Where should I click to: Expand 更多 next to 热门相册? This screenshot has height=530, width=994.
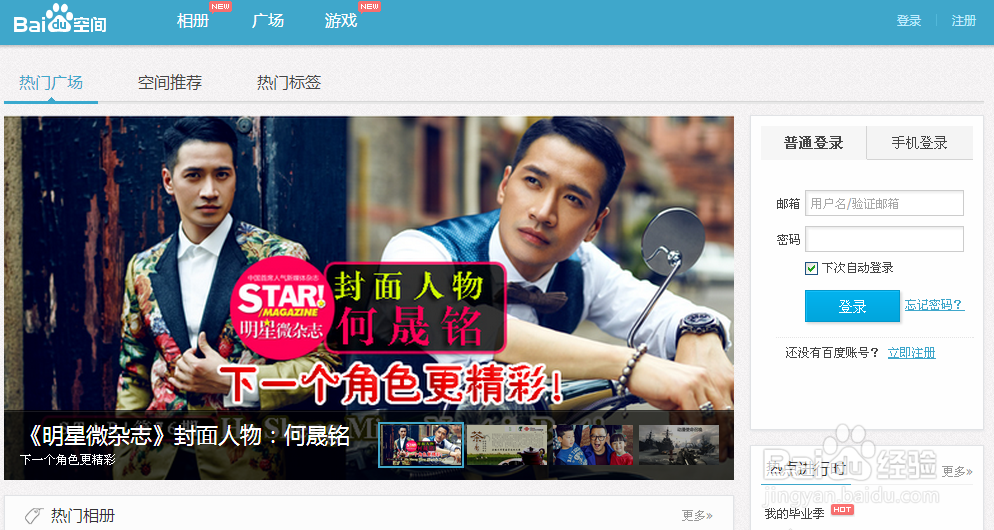(x=697, y=516)
